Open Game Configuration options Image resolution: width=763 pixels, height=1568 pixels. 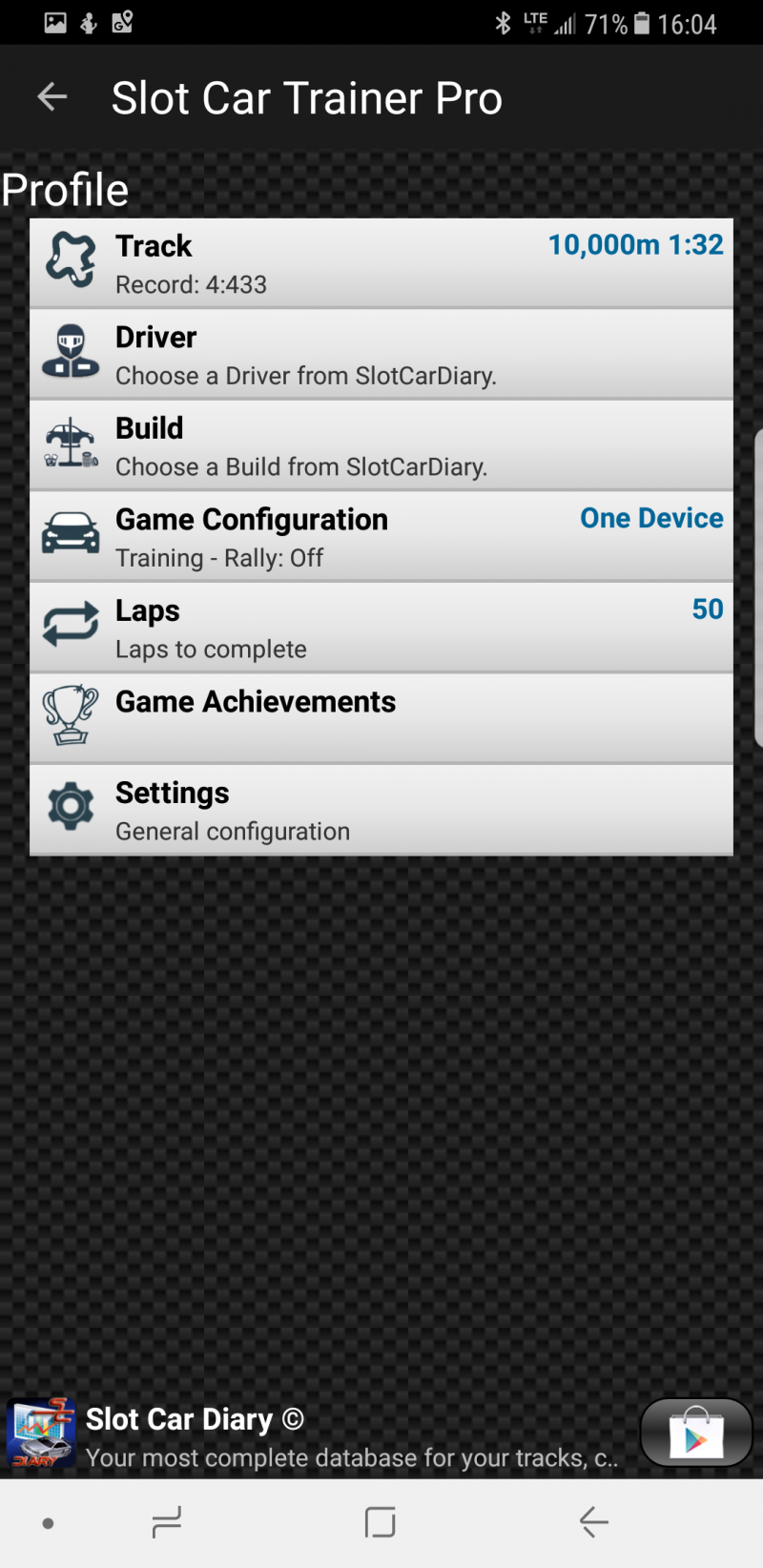(x=381, y=537)
